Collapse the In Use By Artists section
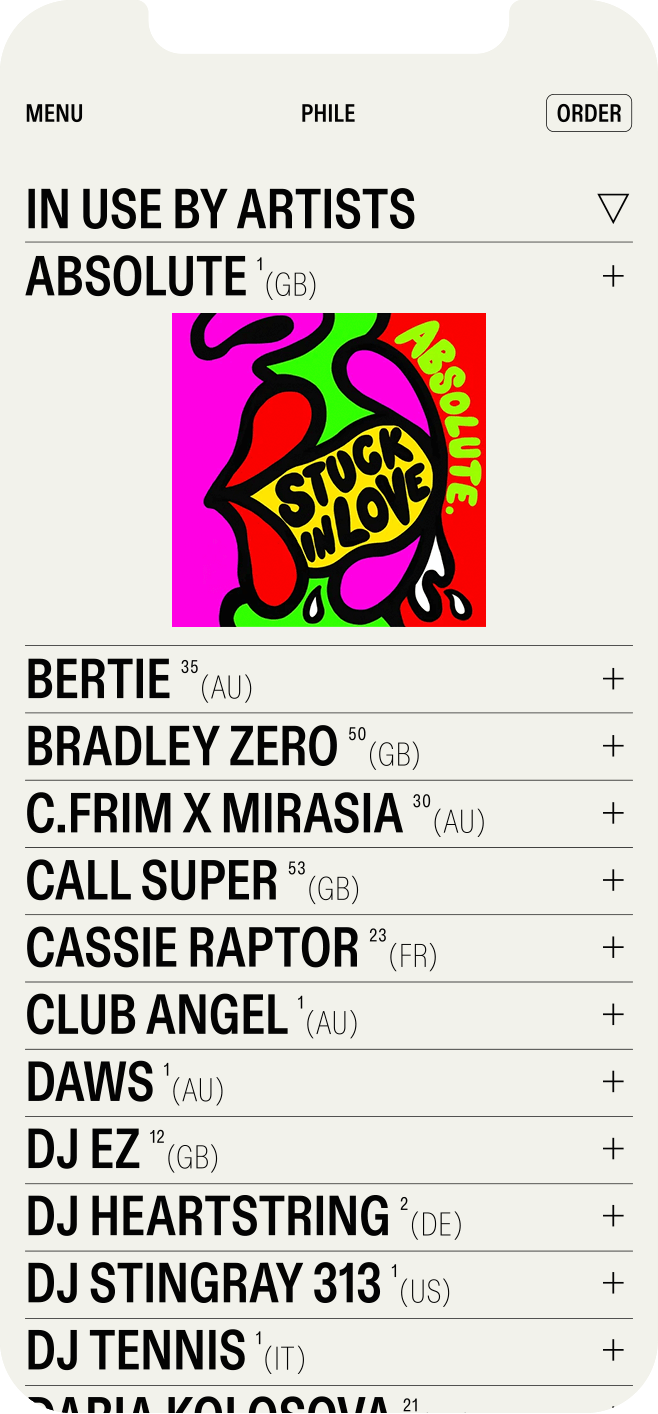The image size is (658, 1414). 612,208
